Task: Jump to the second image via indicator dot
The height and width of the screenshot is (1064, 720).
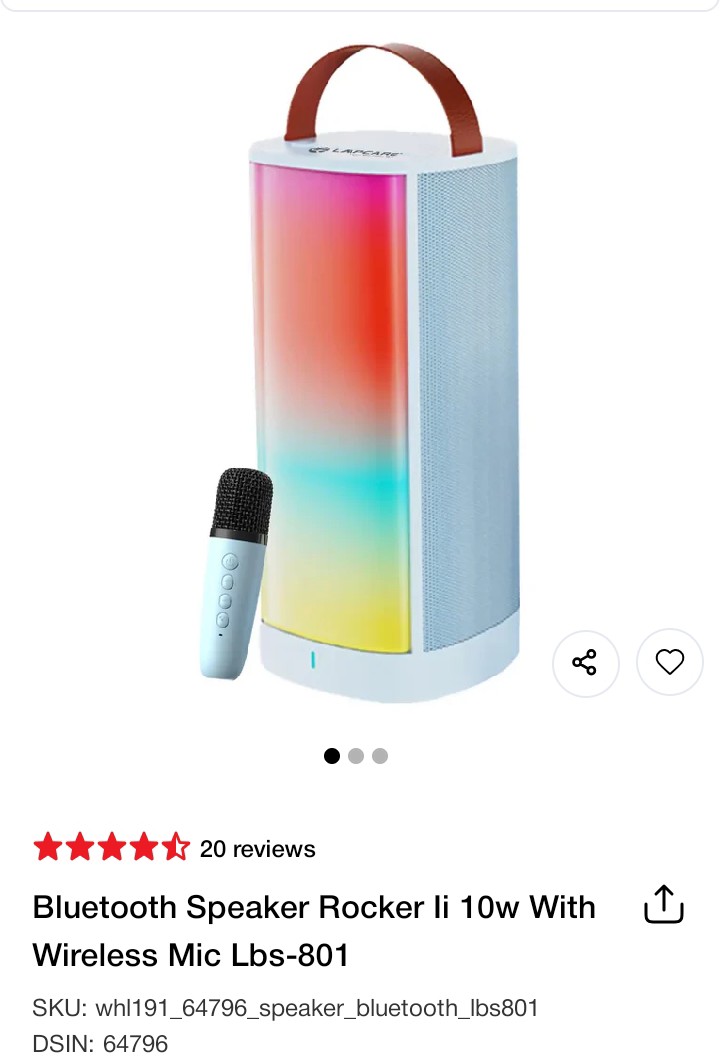Action: (x=356, y=756)
